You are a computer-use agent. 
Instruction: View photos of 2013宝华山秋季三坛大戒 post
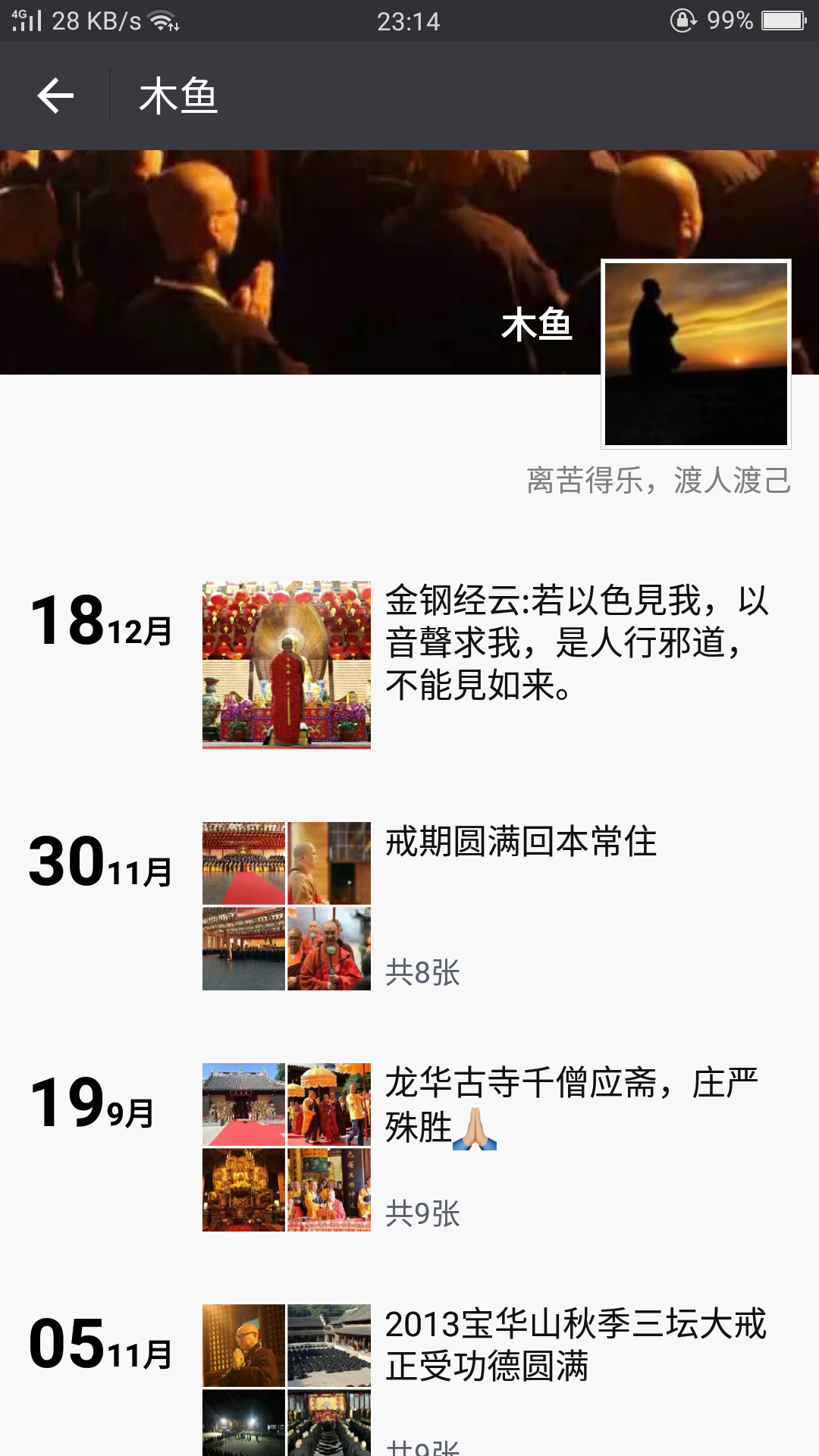287,1380
